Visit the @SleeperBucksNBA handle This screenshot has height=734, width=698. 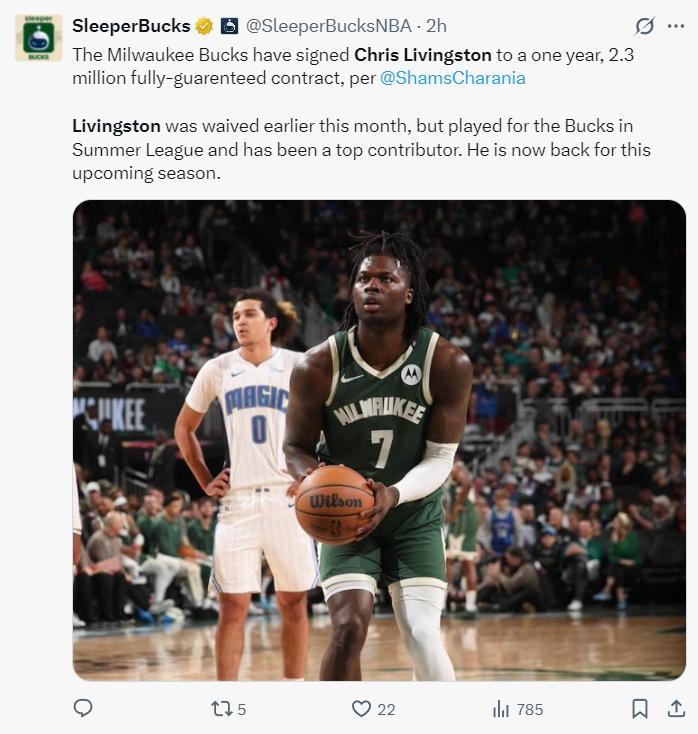pos(329,26)
